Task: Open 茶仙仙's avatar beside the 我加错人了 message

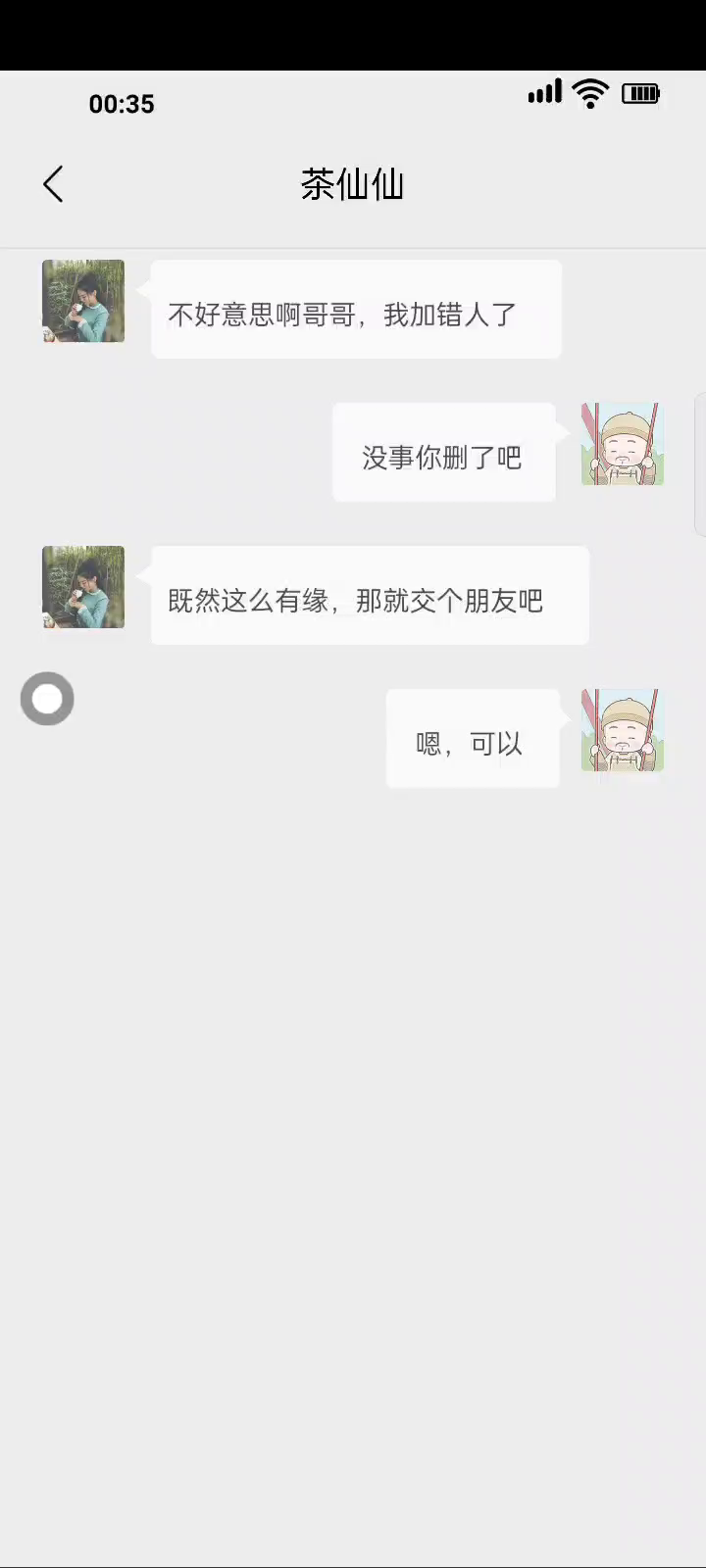Action: 83,301
